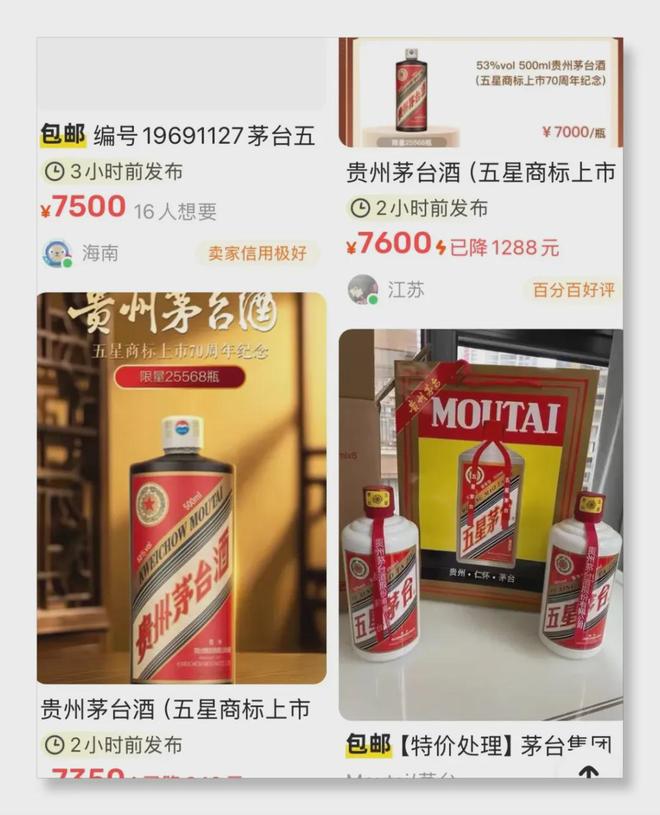
Task: Tap the back-to-top arrow button
Action: click(589, 773)
